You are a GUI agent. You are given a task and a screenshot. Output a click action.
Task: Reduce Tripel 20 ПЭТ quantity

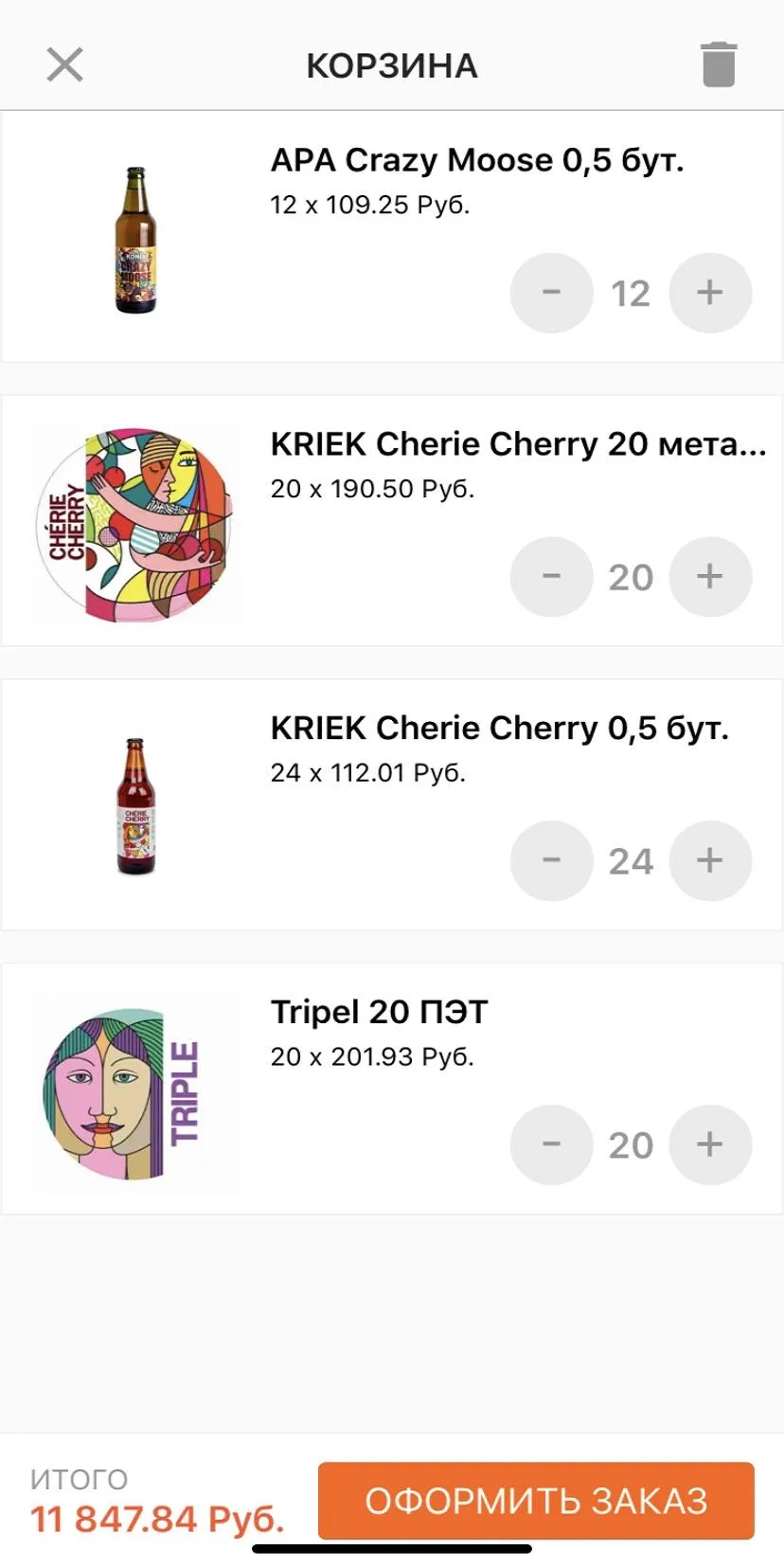(552, 1144)
